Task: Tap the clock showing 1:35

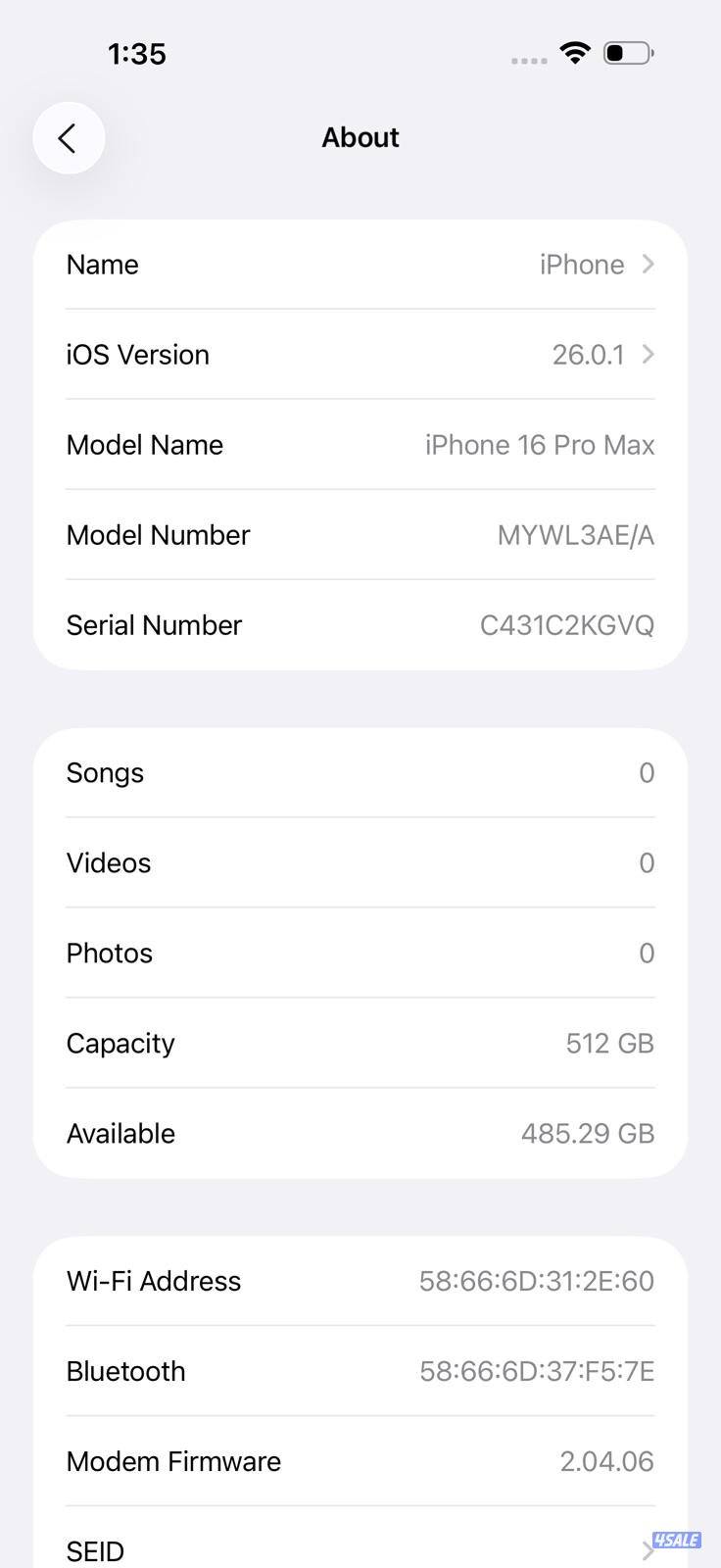Action: 137,54
